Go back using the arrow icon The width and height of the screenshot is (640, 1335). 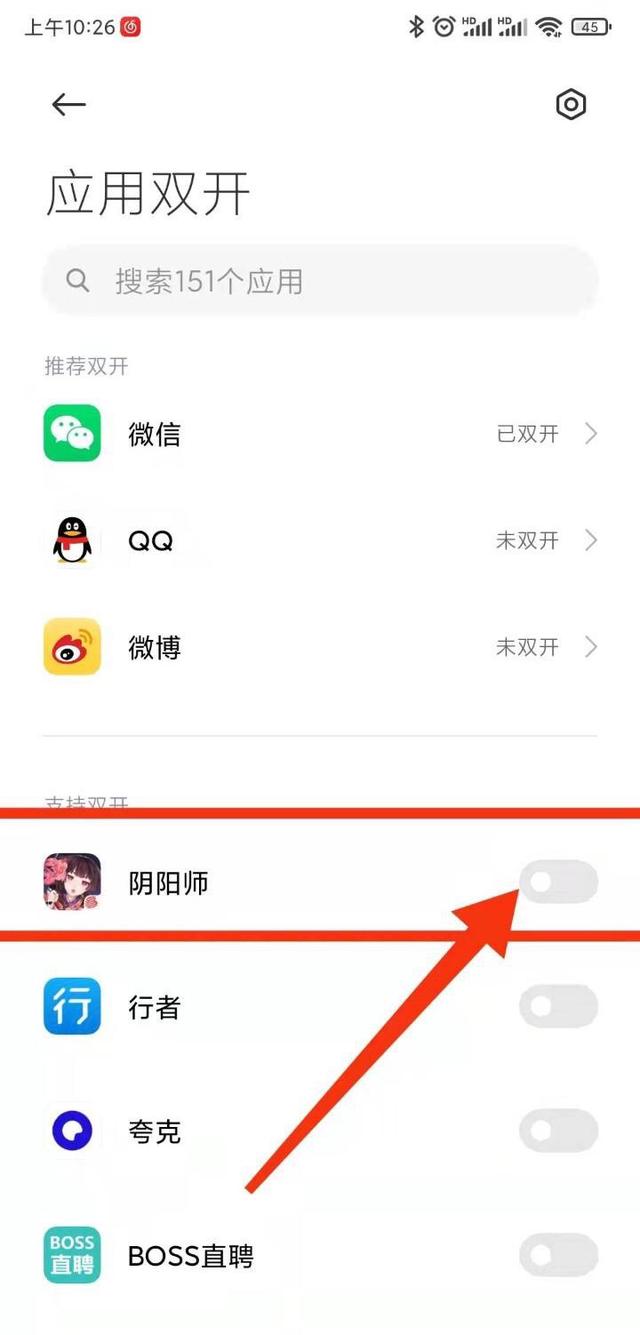(69, 104)
